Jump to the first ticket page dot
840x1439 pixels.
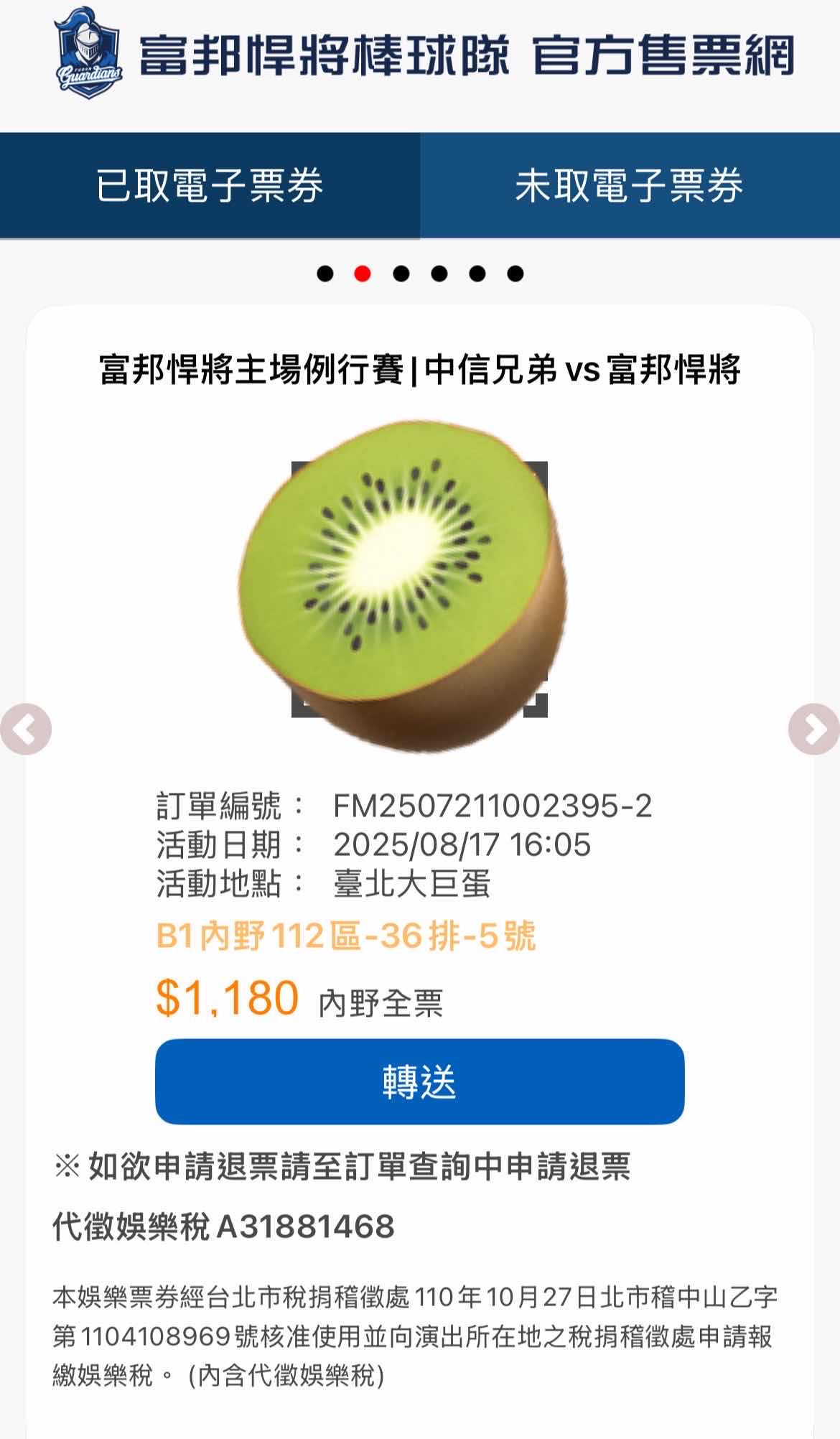[x=325, y=274]
